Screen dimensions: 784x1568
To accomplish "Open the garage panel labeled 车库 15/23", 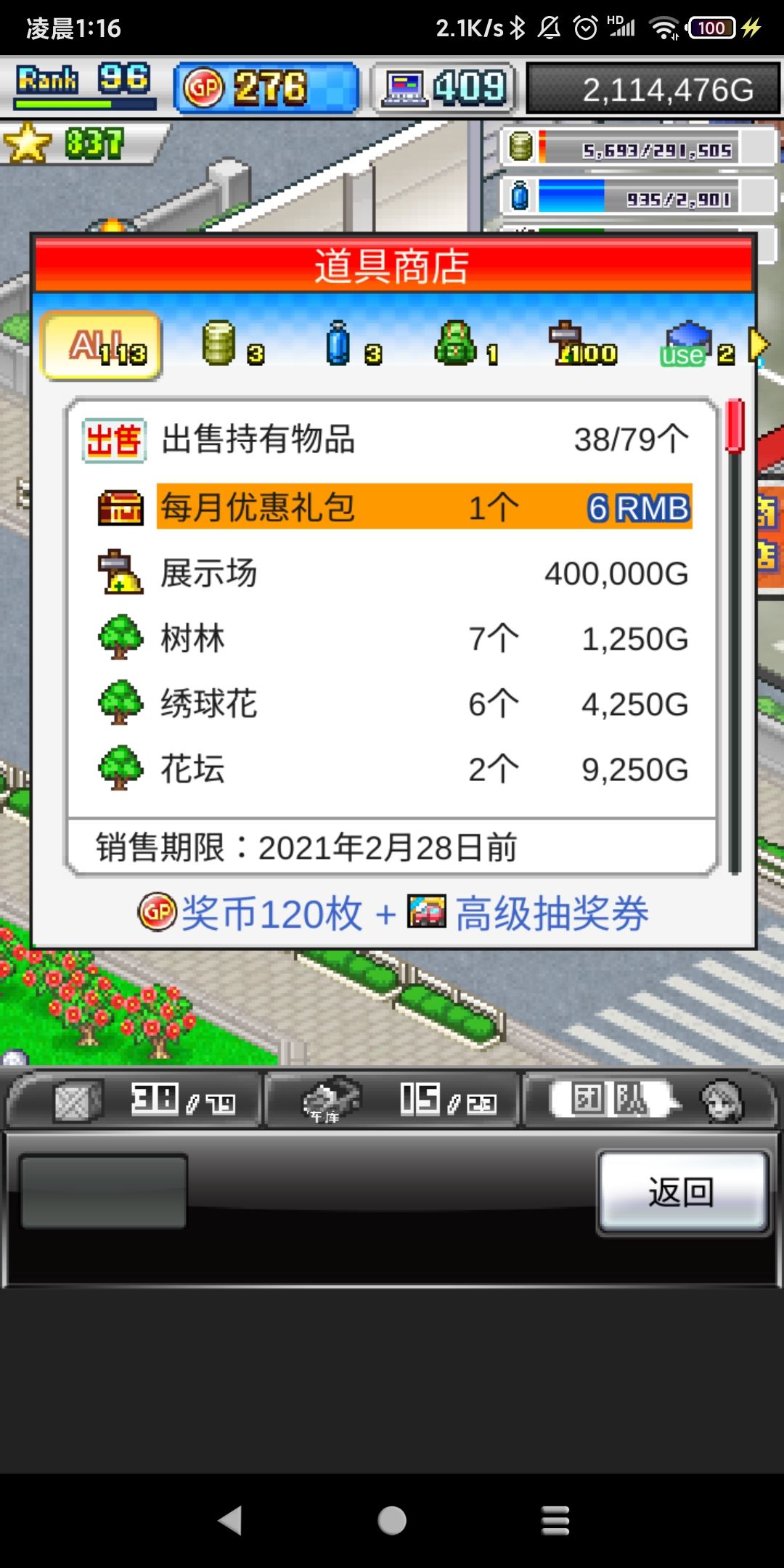I will 392,1100.
